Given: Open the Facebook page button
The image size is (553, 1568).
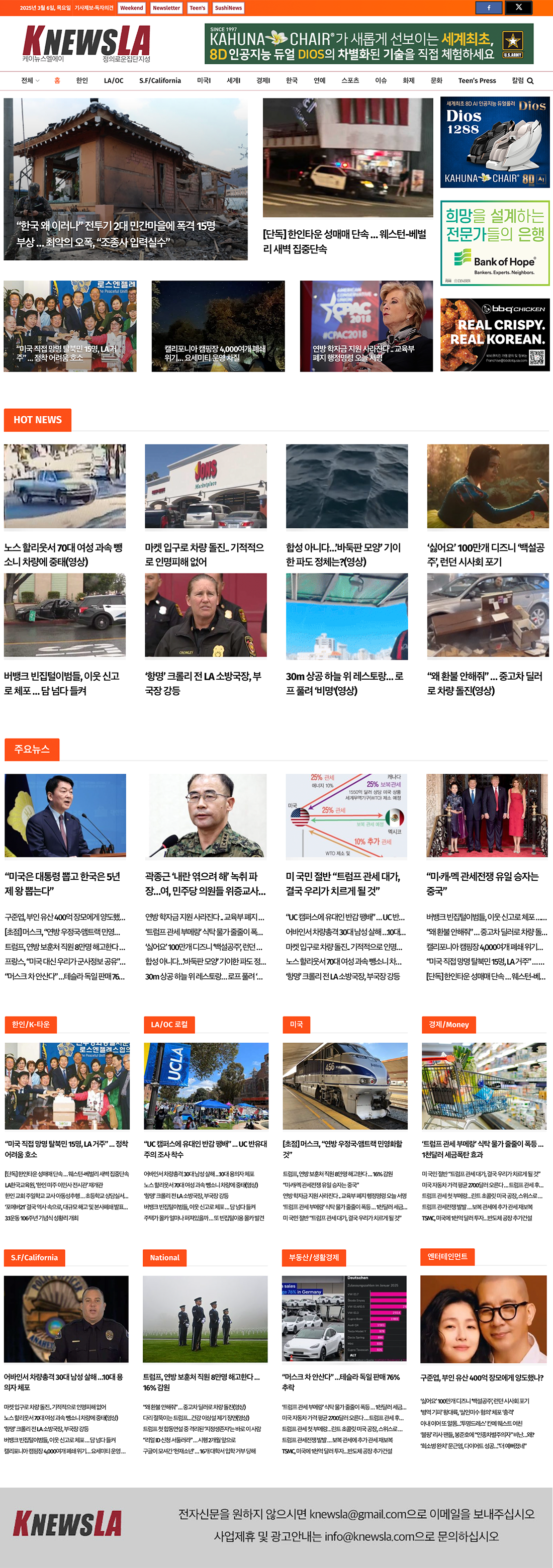Looking at the screenshot, I should (489, 8).
